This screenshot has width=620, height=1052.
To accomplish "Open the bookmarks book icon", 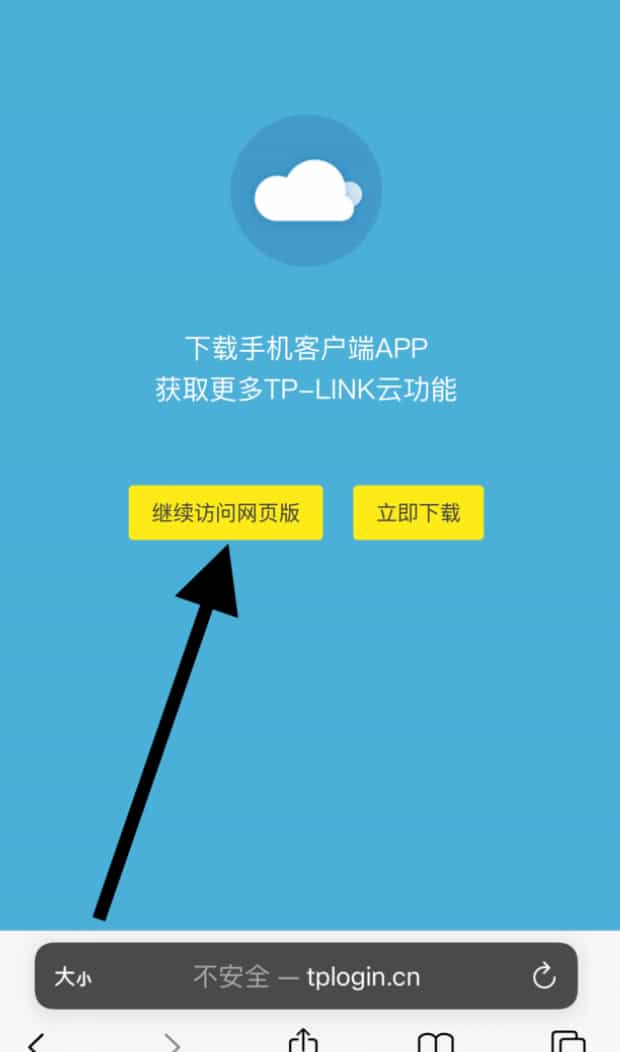I will coord(435,1042).
